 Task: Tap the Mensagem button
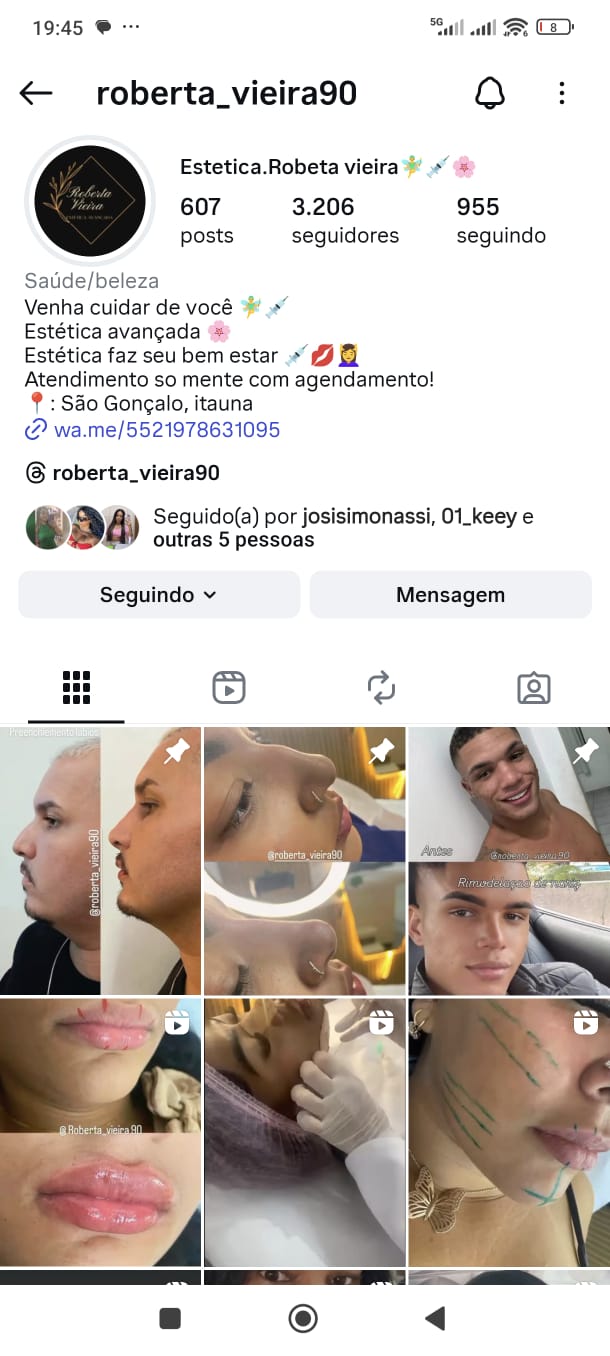450,595
